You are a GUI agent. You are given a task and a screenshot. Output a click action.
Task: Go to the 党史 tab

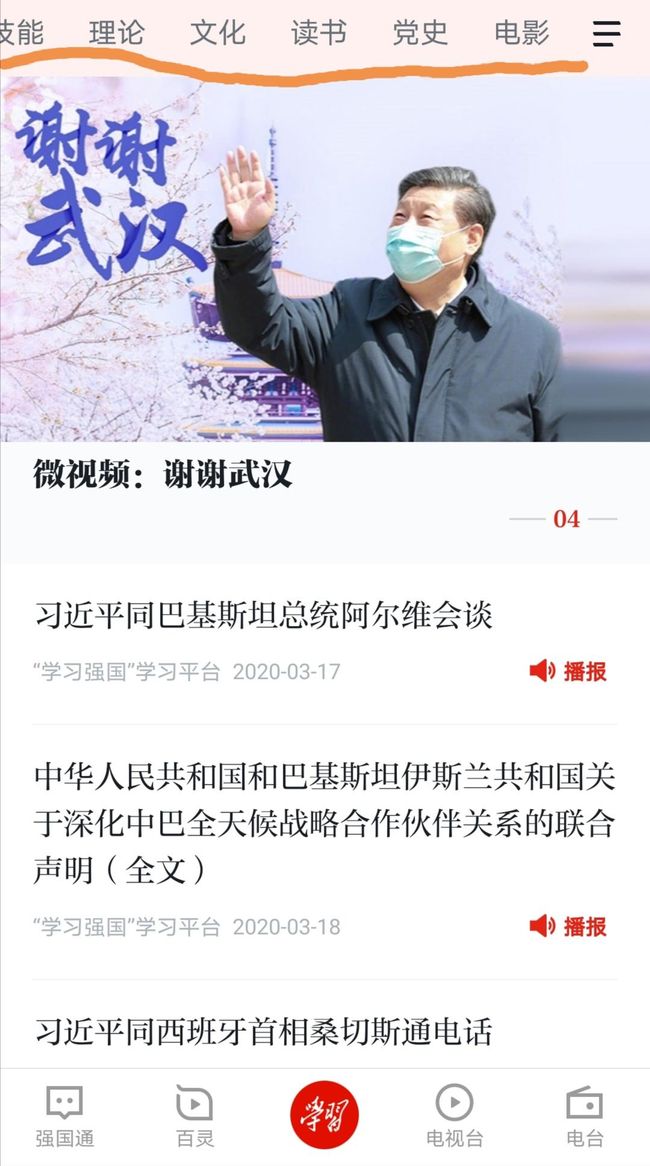(420, 33)
